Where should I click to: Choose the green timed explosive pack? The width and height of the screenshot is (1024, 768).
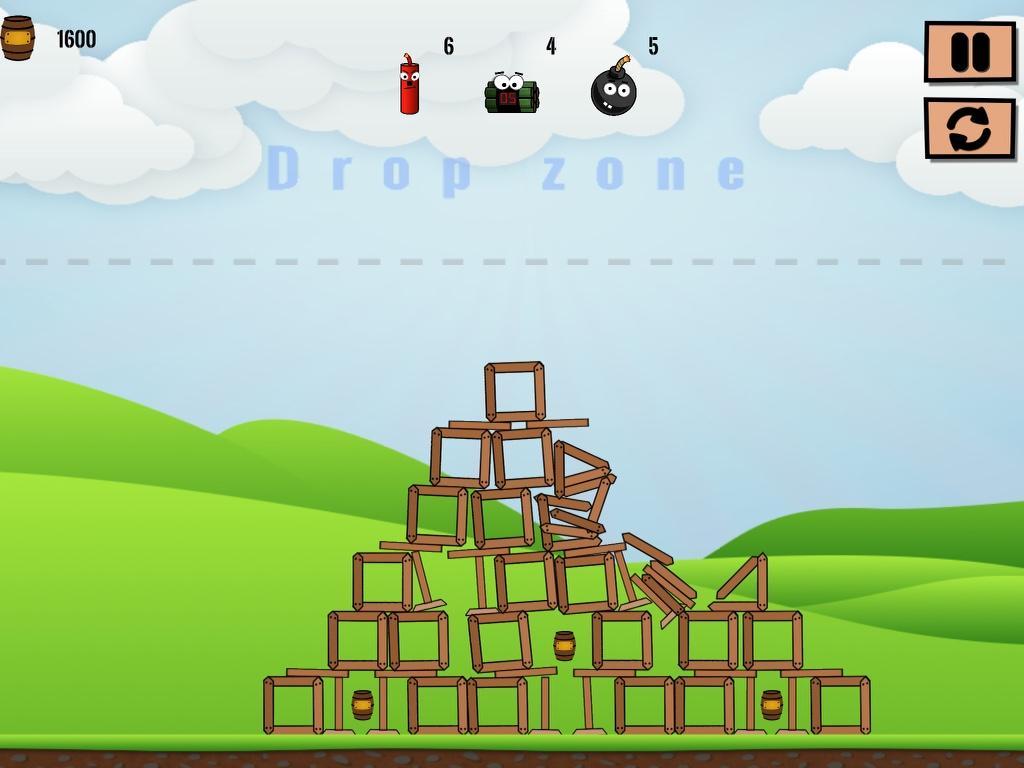click(512, 93)
